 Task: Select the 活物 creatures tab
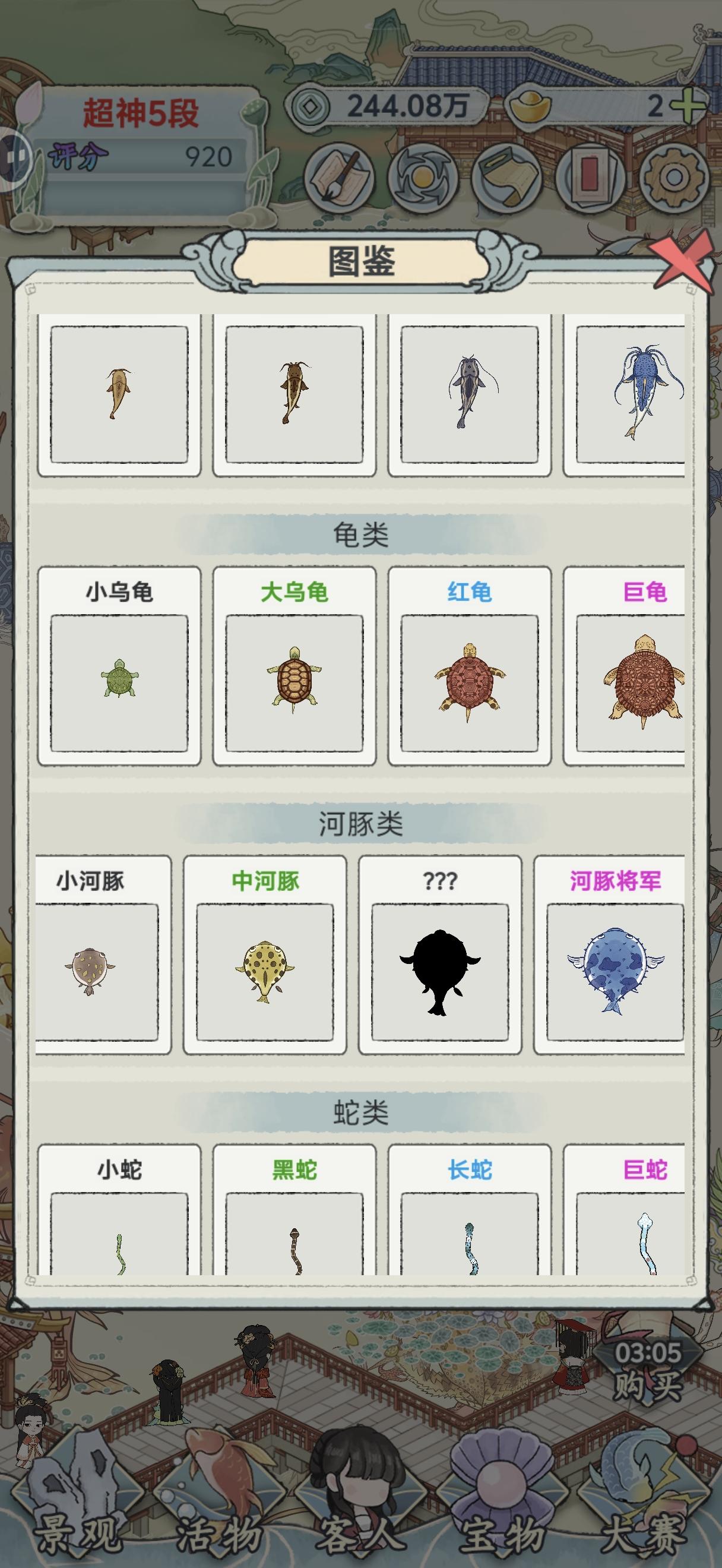click(219, 1497)
